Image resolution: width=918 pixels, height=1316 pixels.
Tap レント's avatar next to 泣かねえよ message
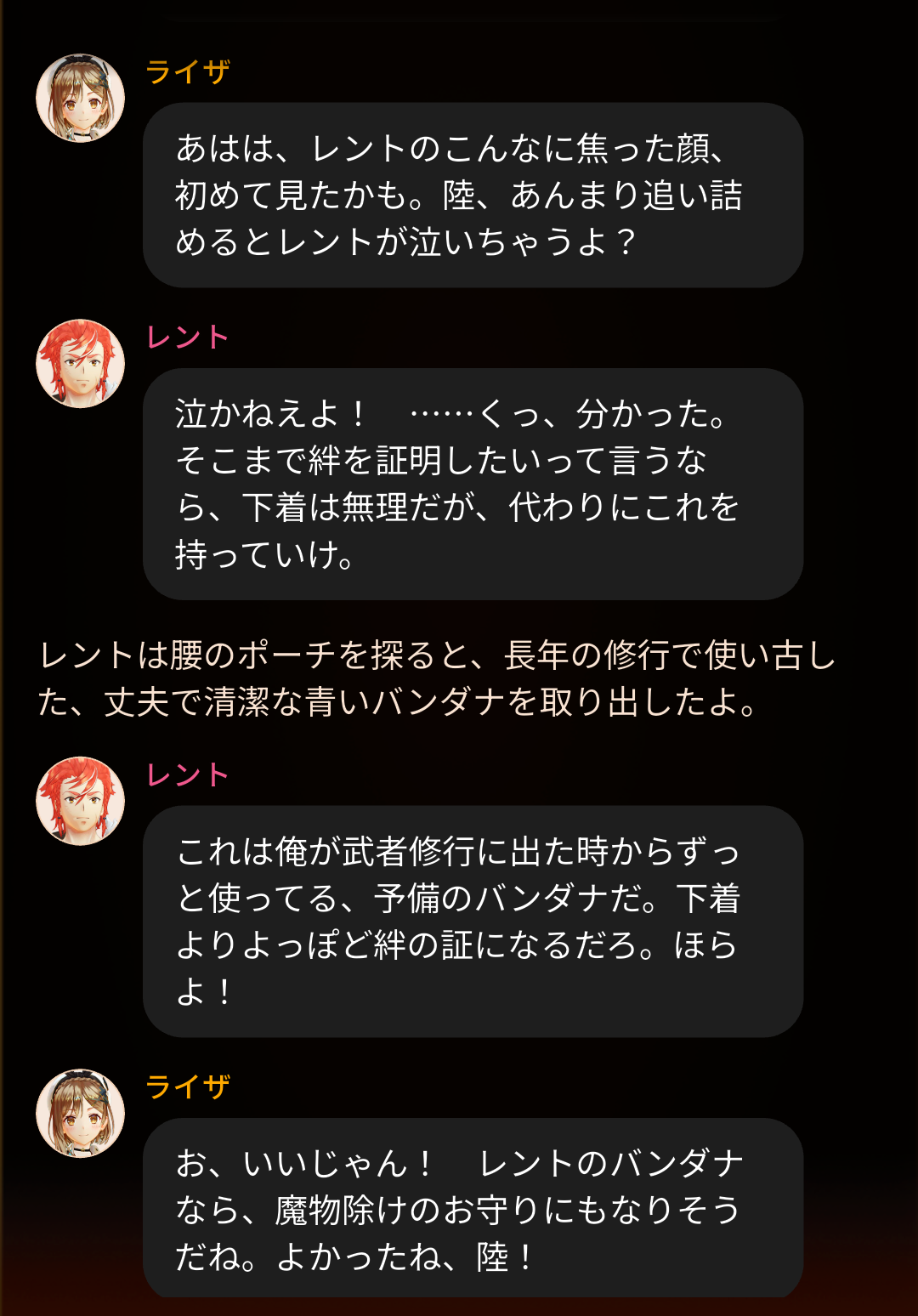[x=80, y=364]
